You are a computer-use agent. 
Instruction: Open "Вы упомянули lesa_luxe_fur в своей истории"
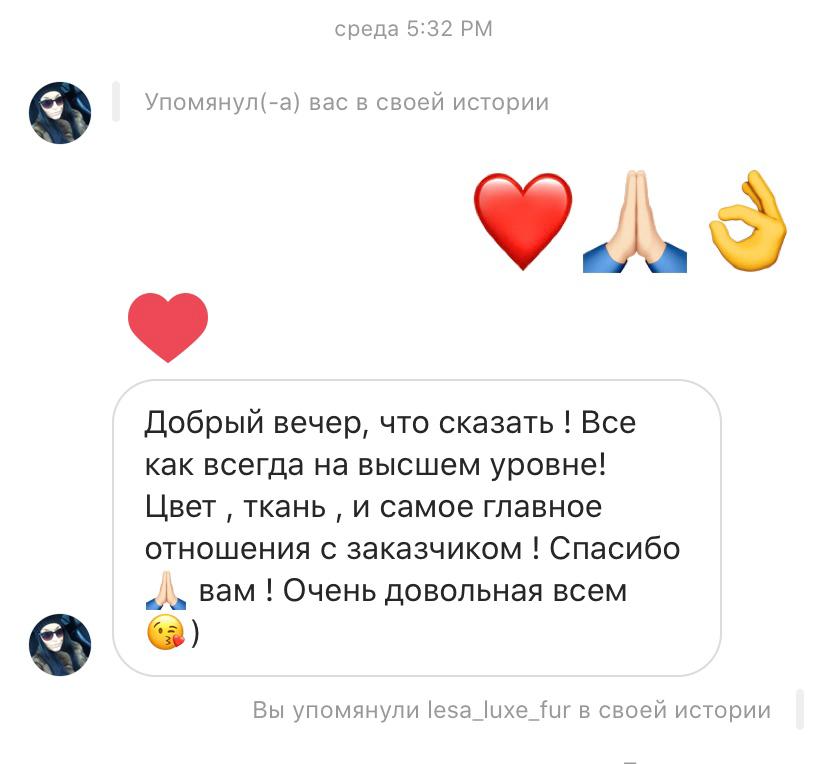[511, 711]
